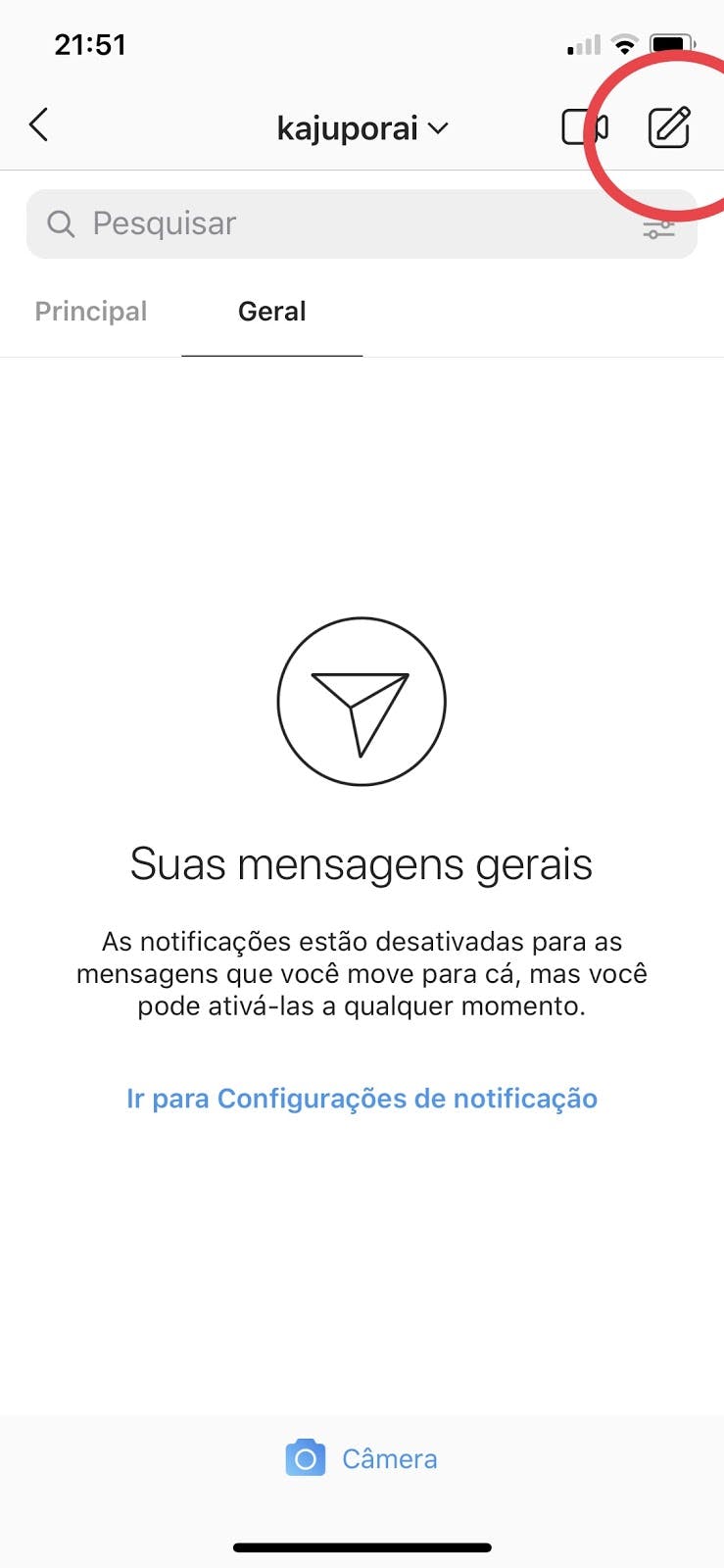The image size is (724, 1568).
Task: Expand the kajuporai account switcher
Action: (x=348, y=127)
